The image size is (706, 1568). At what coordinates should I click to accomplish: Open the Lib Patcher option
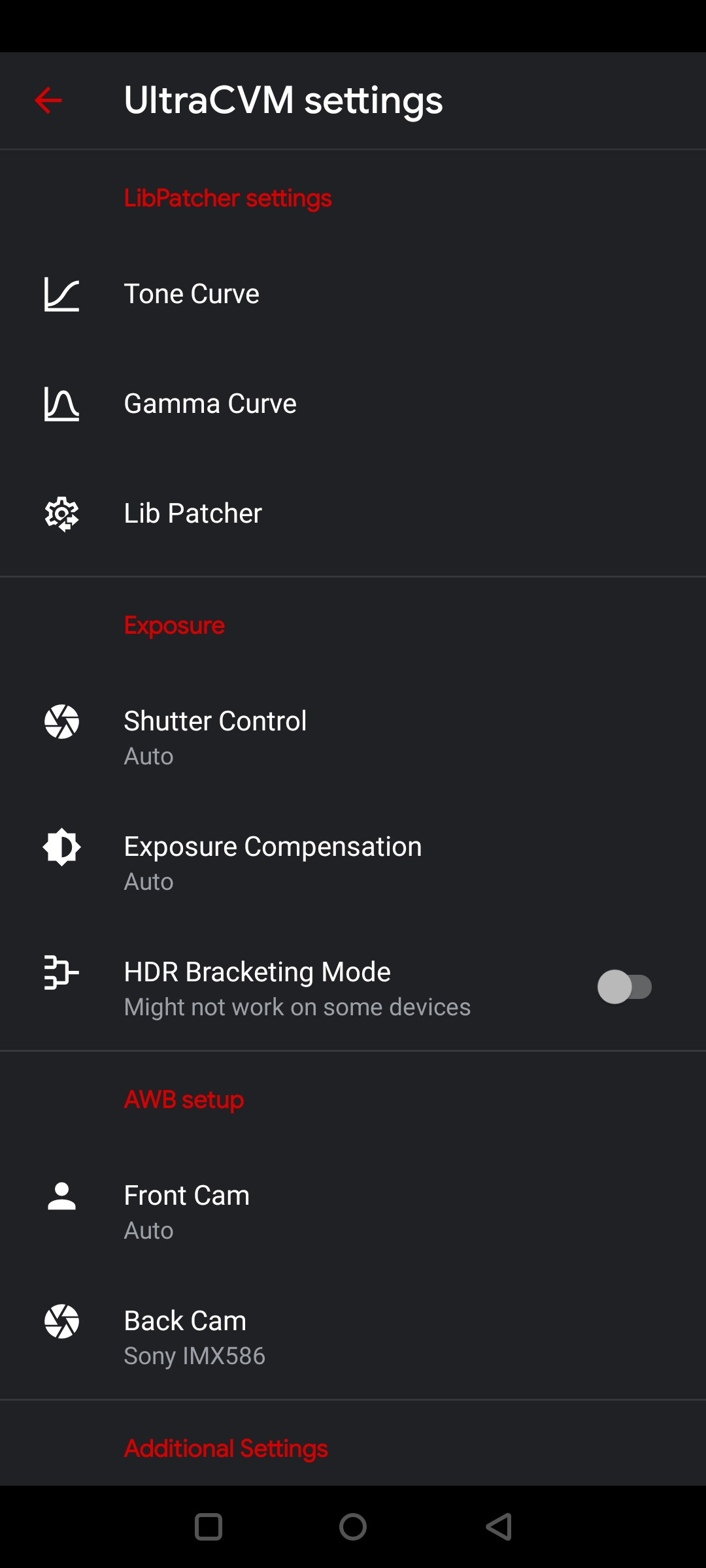[x=353, y=514]
